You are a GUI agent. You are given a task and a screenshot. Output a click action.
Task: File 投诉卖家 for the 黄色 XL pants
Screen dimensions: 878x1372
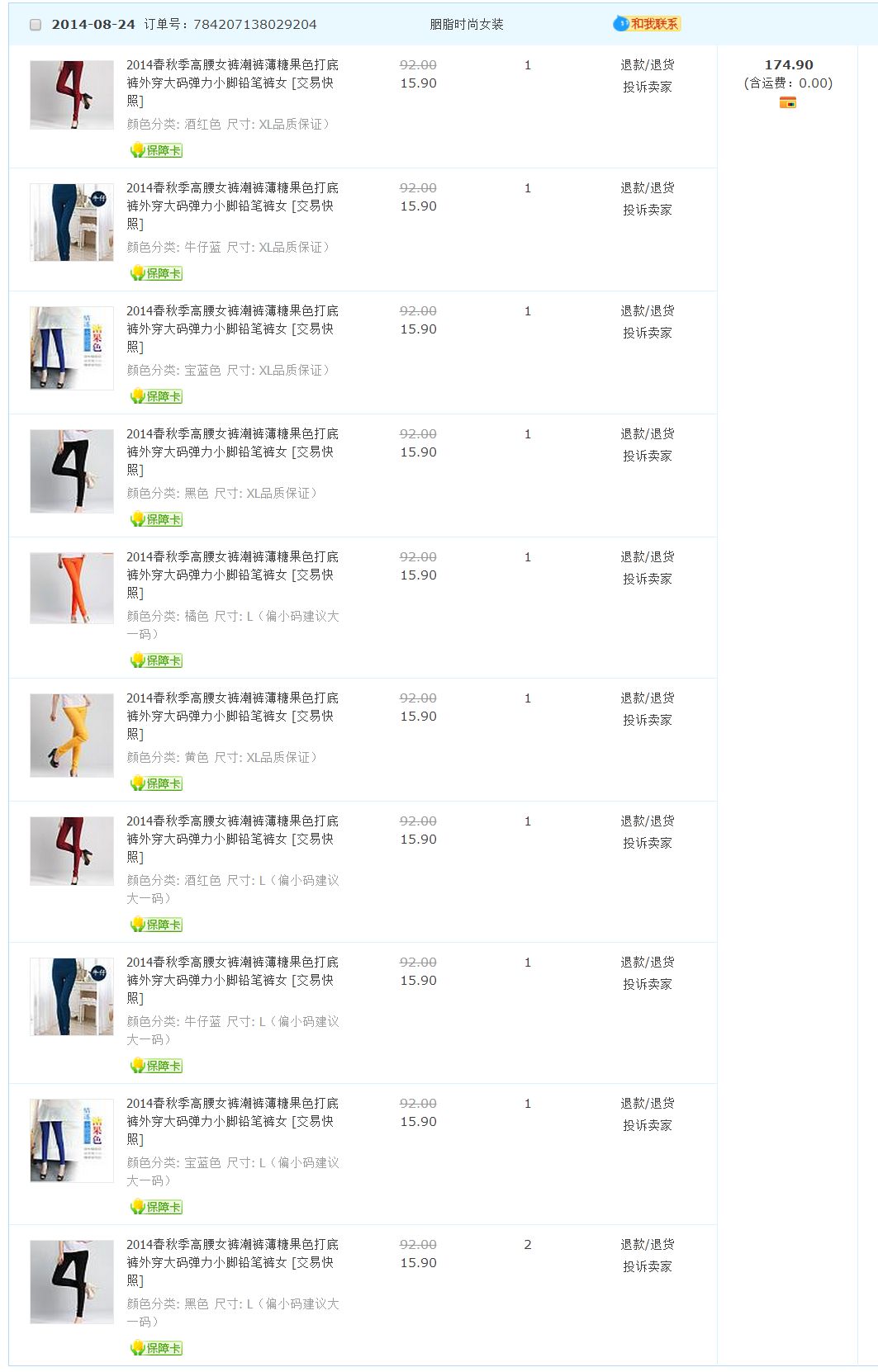click(x=647, y=720)
